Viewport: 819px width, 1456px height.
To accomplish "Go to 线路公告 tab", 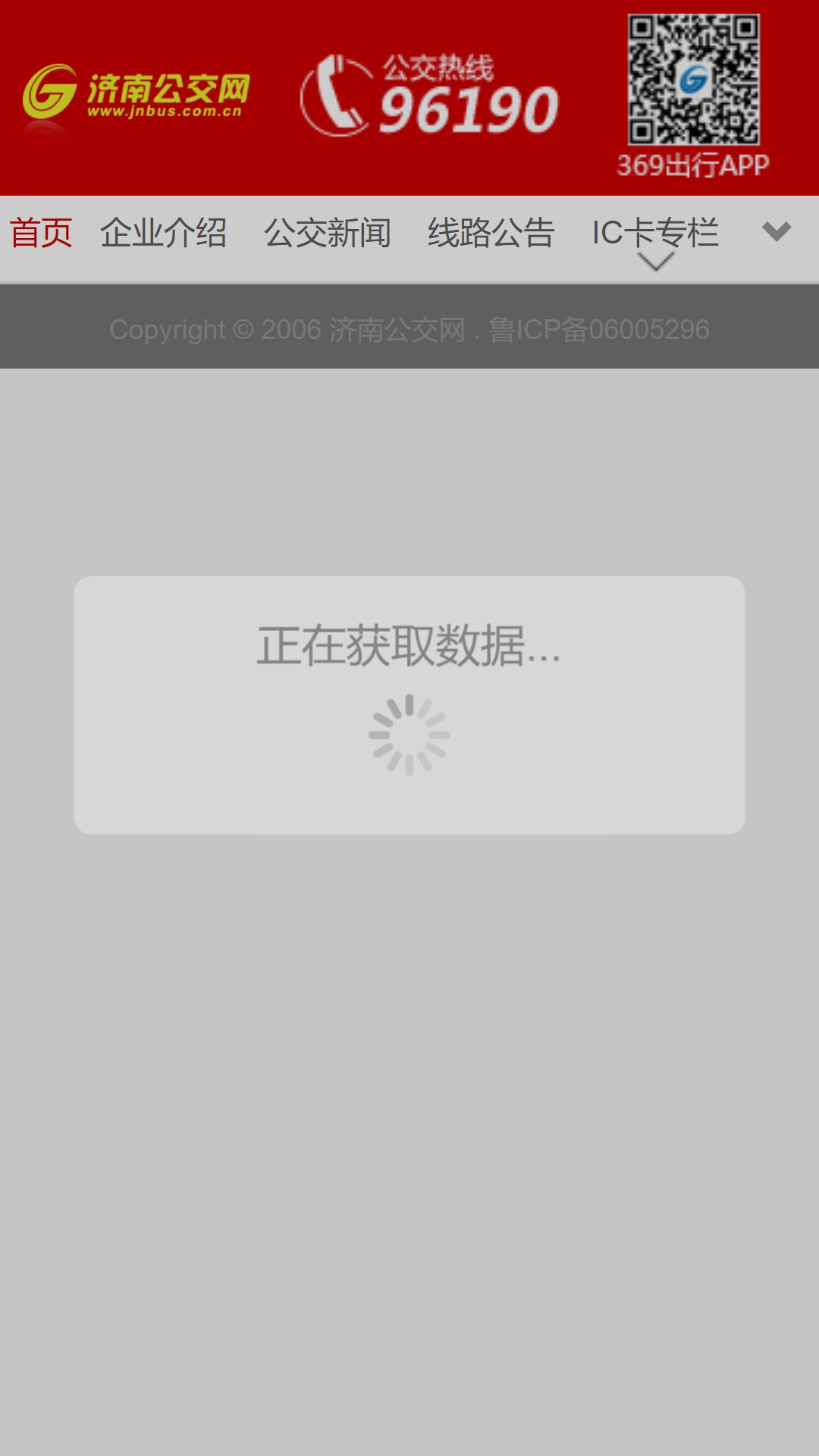I will (491, 233).
